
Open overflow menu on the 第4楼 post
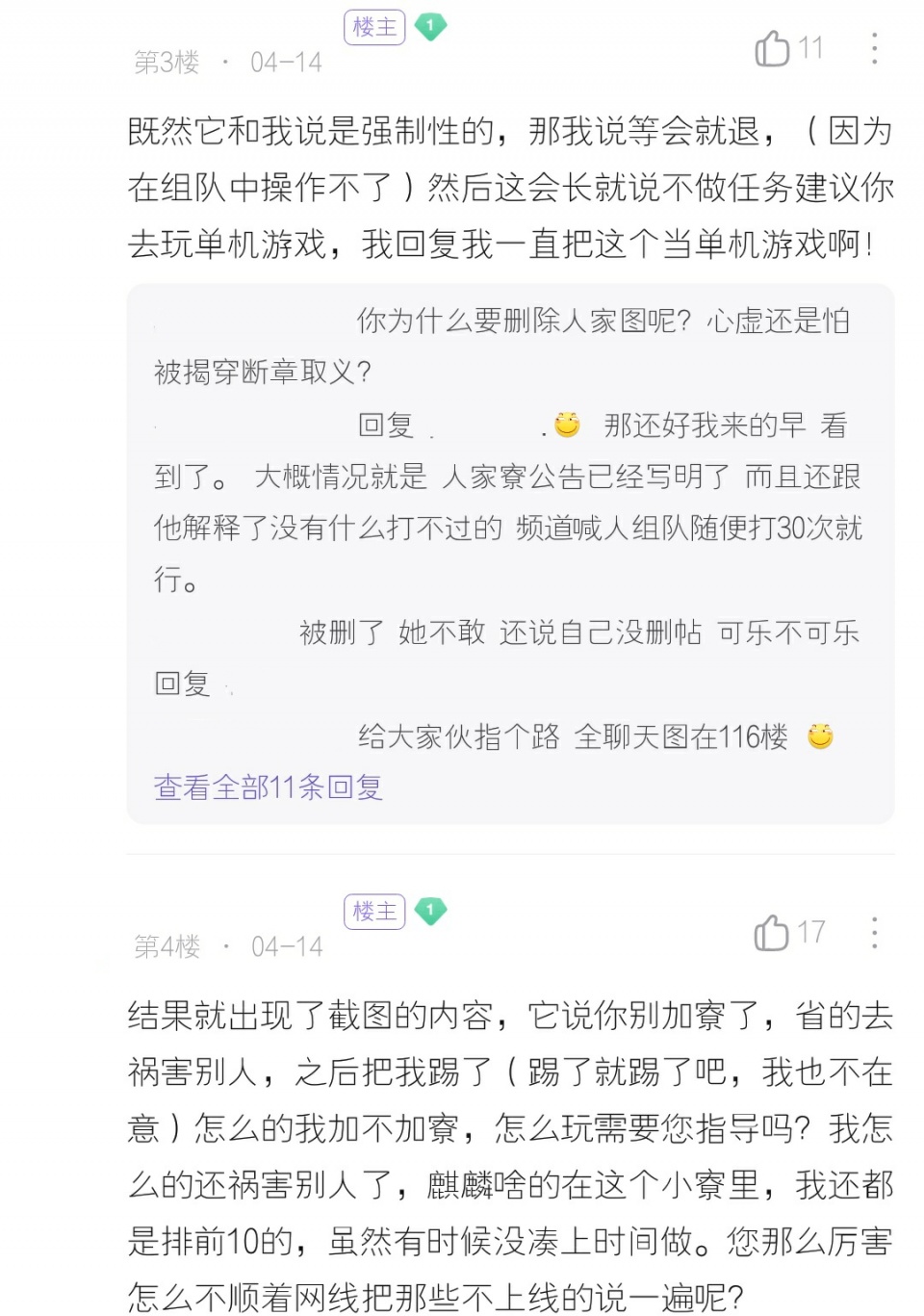click(x=874, y=932)
